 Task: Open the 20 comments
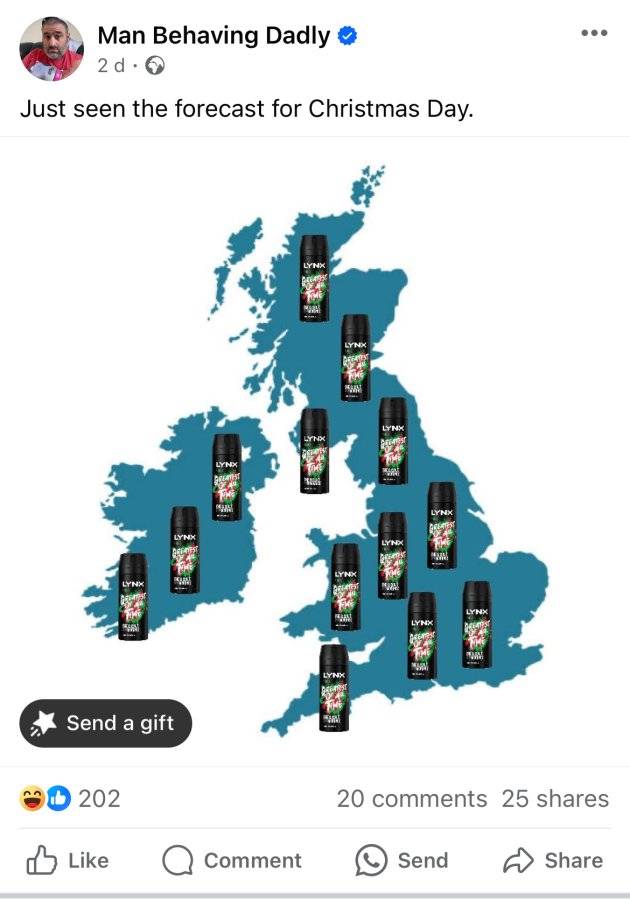411,798
